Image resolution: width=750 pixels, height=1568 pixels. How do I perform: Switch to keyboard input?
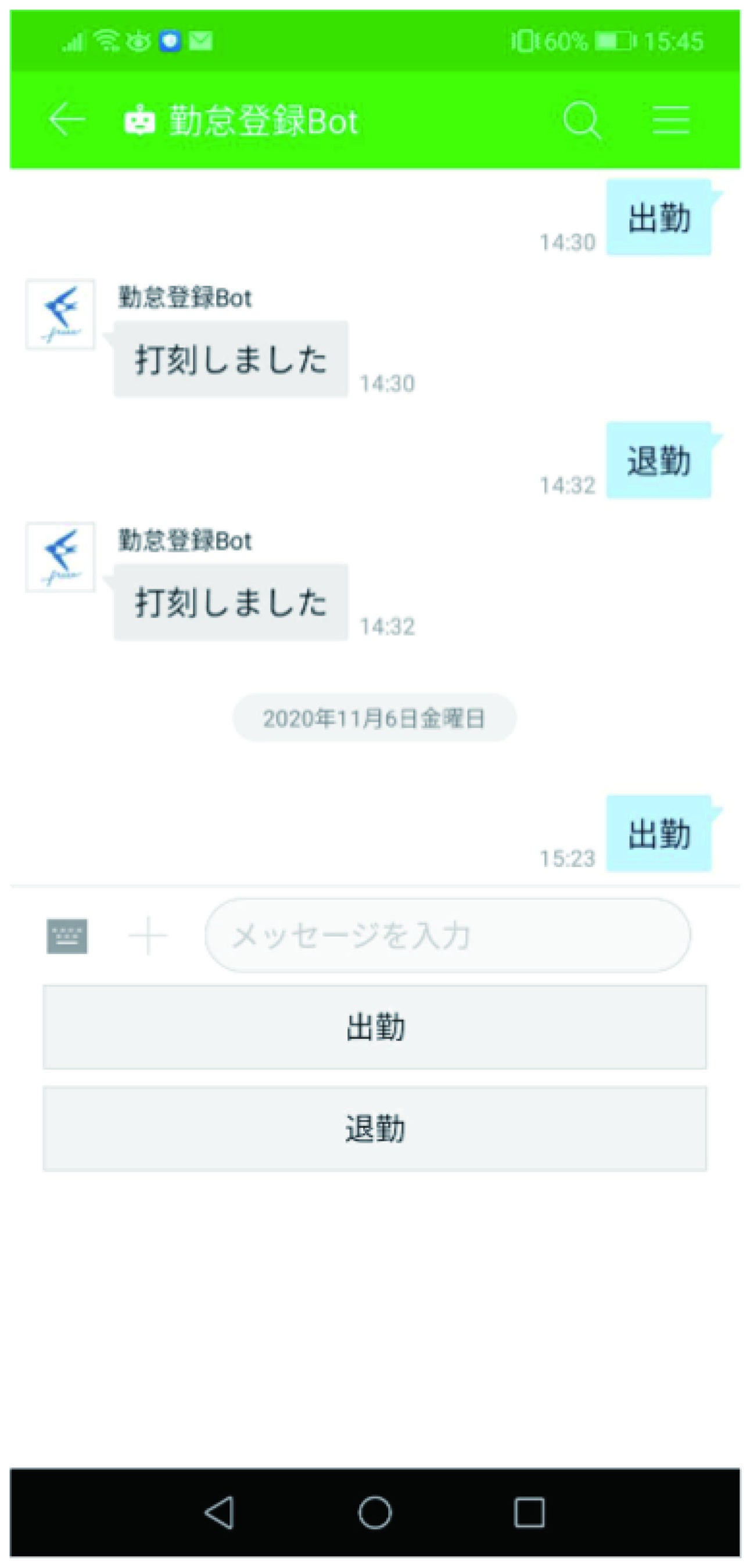tap(67, 936)
